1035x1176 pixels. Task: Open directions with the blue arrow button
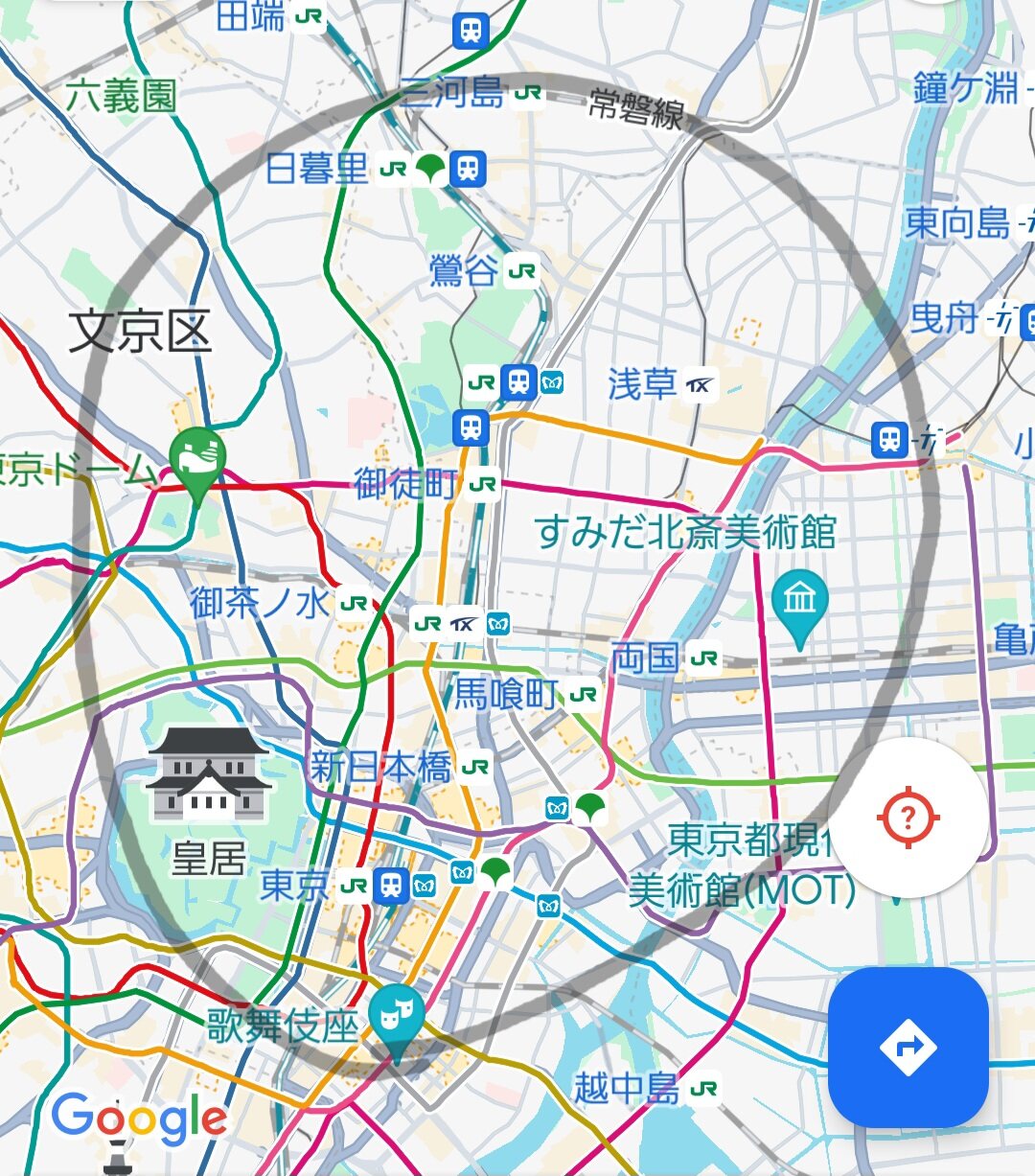[x=908, y=1046]
